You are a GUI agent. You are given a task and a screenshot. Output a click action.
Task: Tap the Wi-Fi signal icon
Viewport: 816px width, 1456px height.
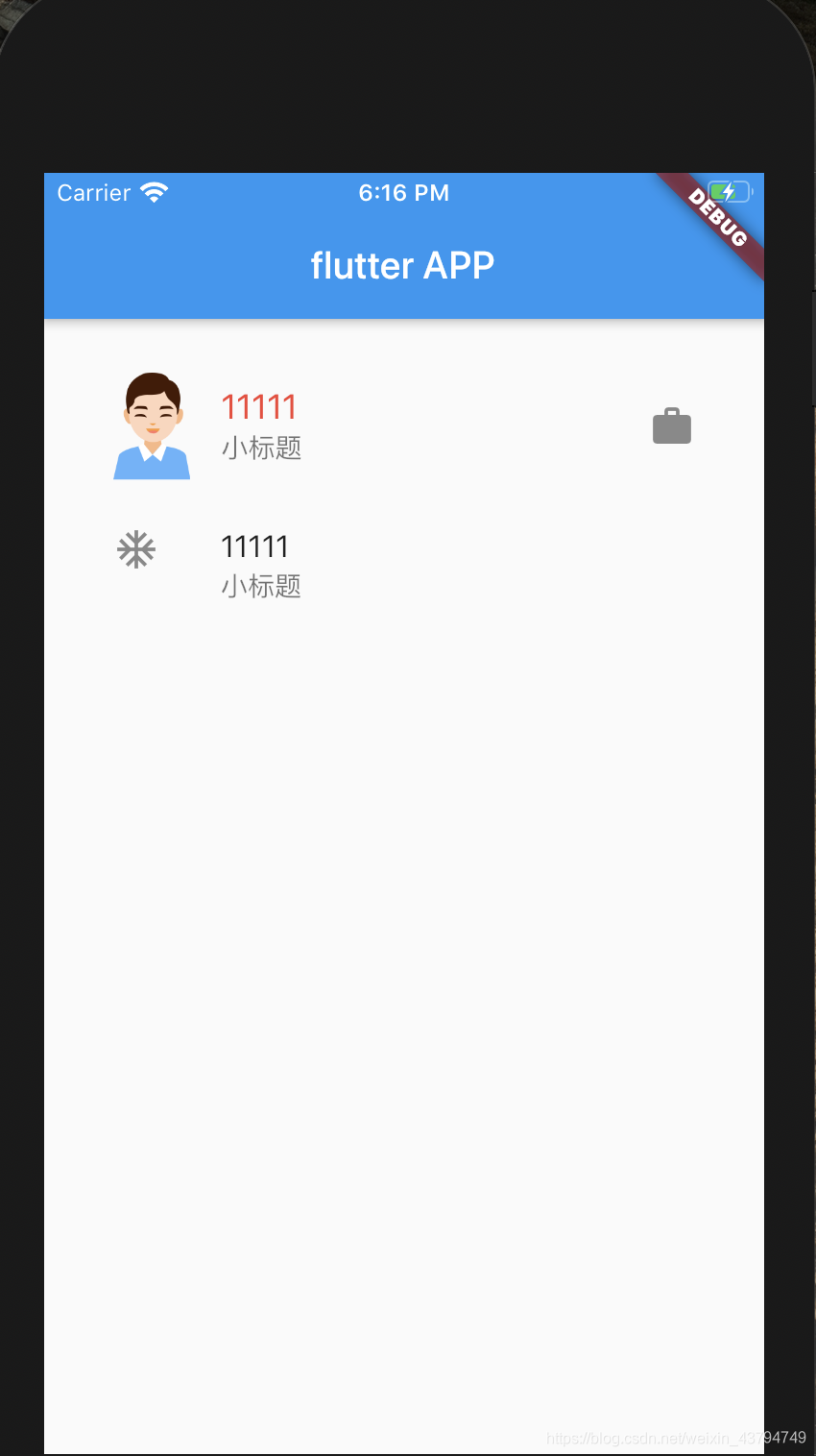tap(154, 191)
